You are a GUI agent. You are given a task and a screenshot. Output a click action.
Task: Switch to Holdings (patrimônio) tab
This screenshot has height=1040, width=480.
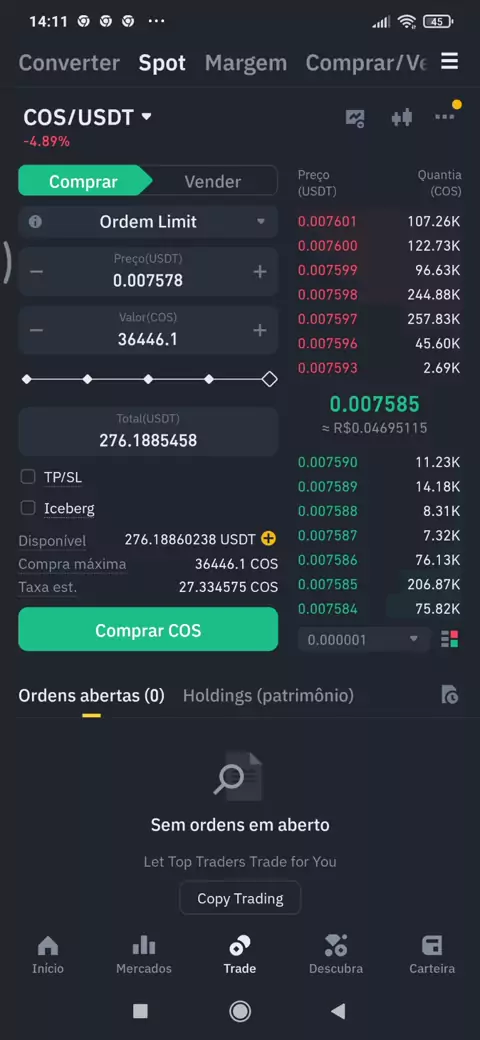coord(269,696)
